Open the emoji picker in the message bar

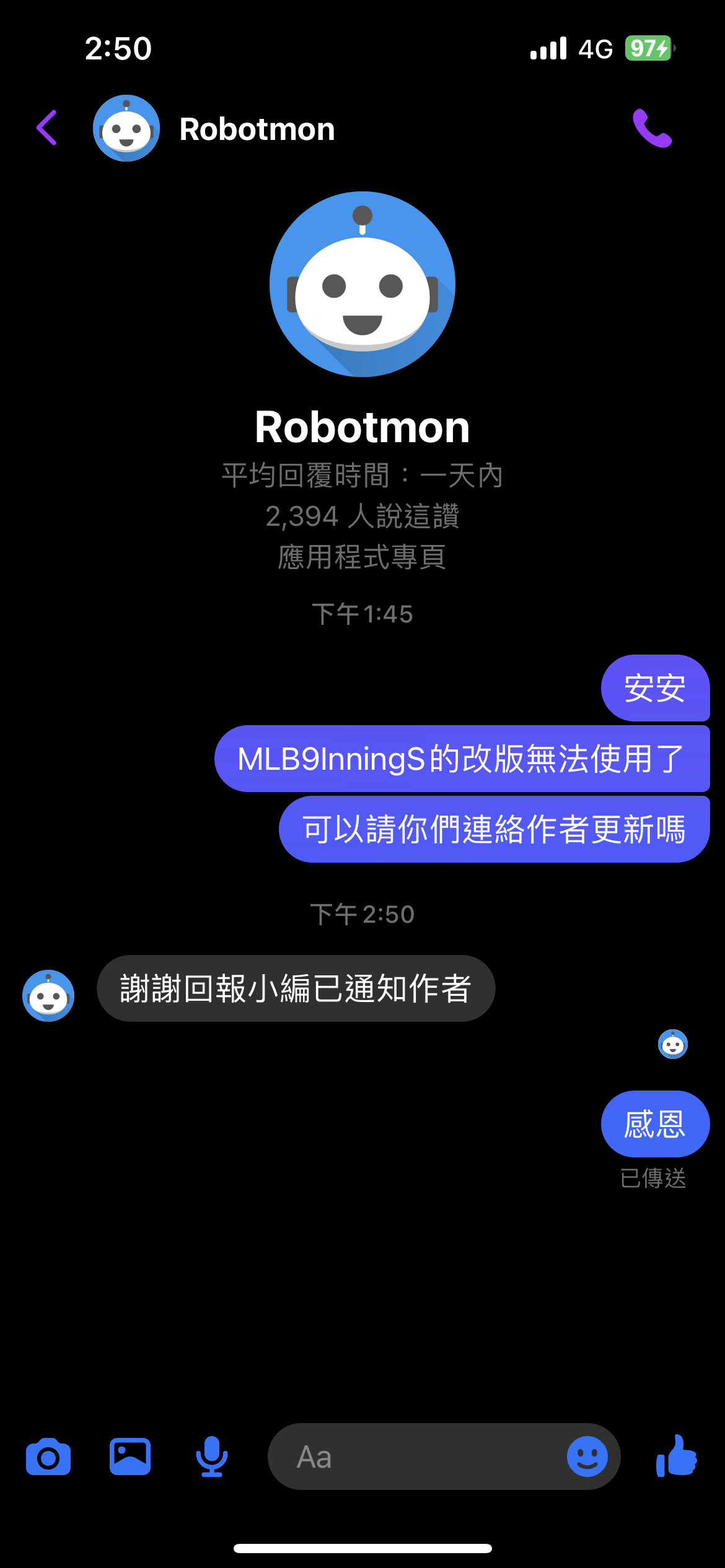(x=588, y=1457)
